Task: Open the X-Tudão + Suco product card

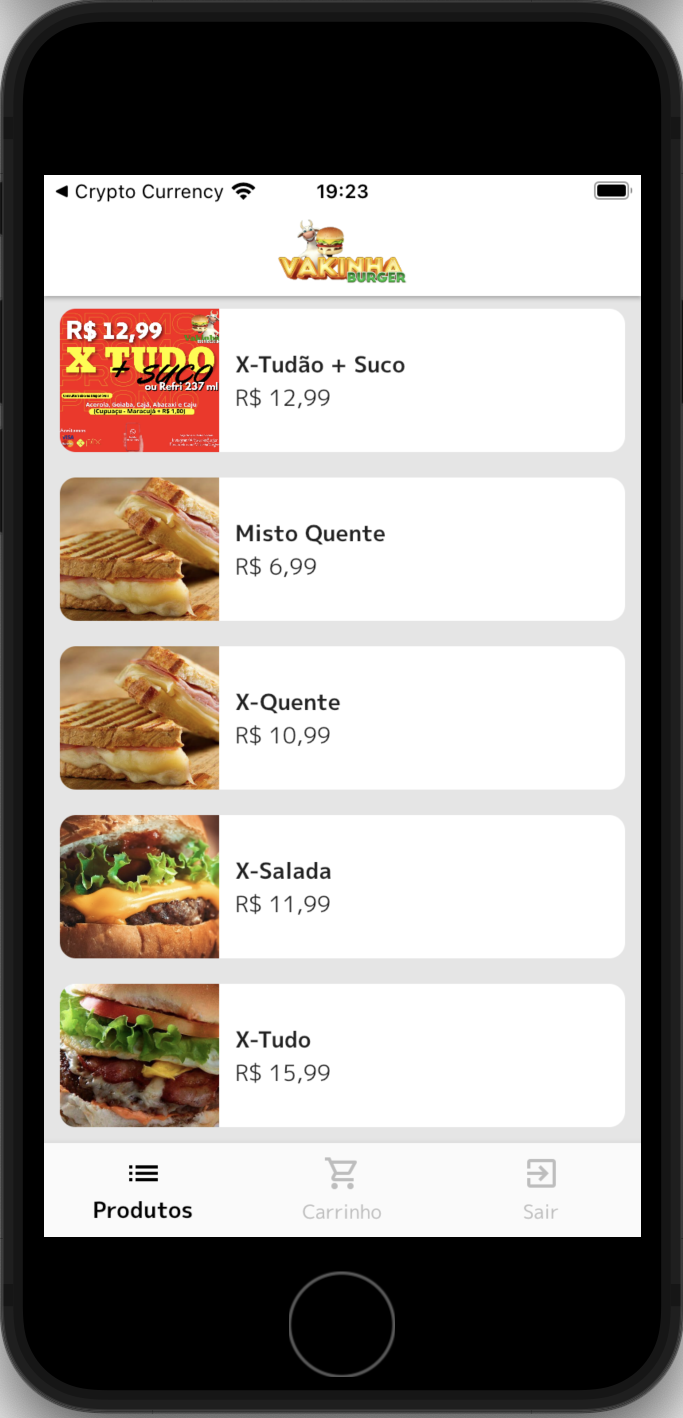Action: click(x=342, y=380)
